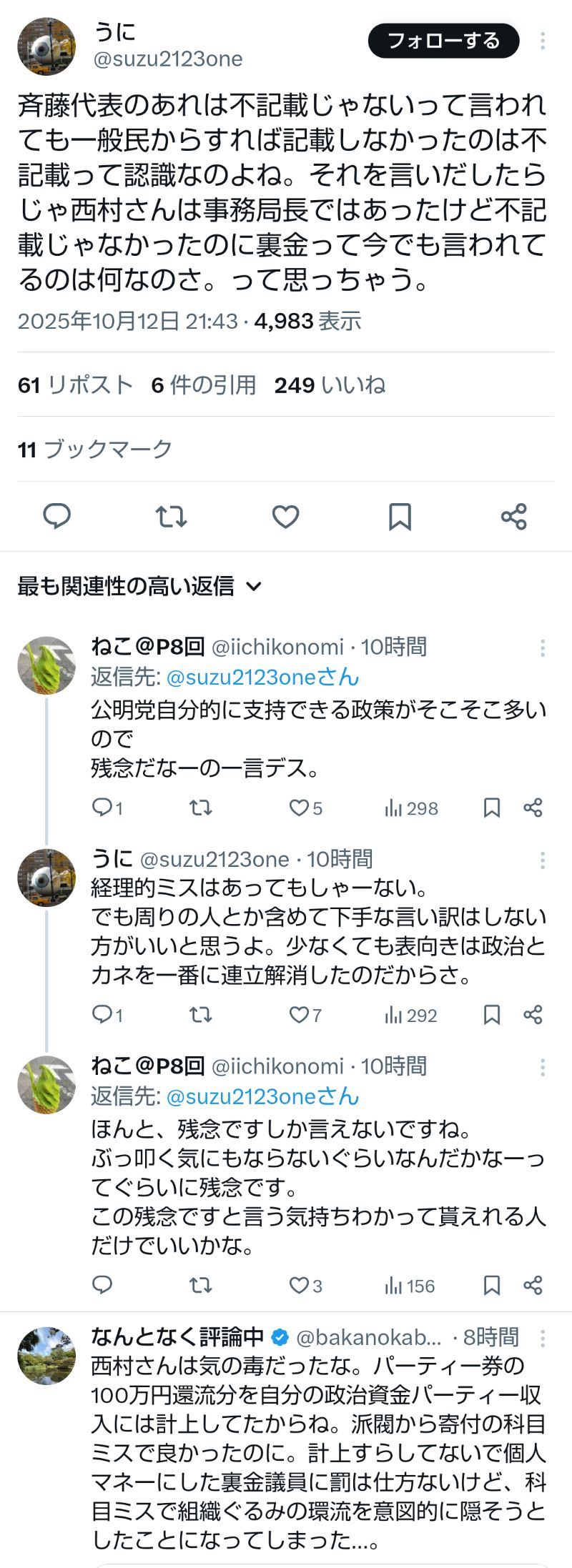Reply to ねこ's ほんと、残念です reply
Image resolution: width=572 pixels, height=1568 pixels.
click(102, 1285)
